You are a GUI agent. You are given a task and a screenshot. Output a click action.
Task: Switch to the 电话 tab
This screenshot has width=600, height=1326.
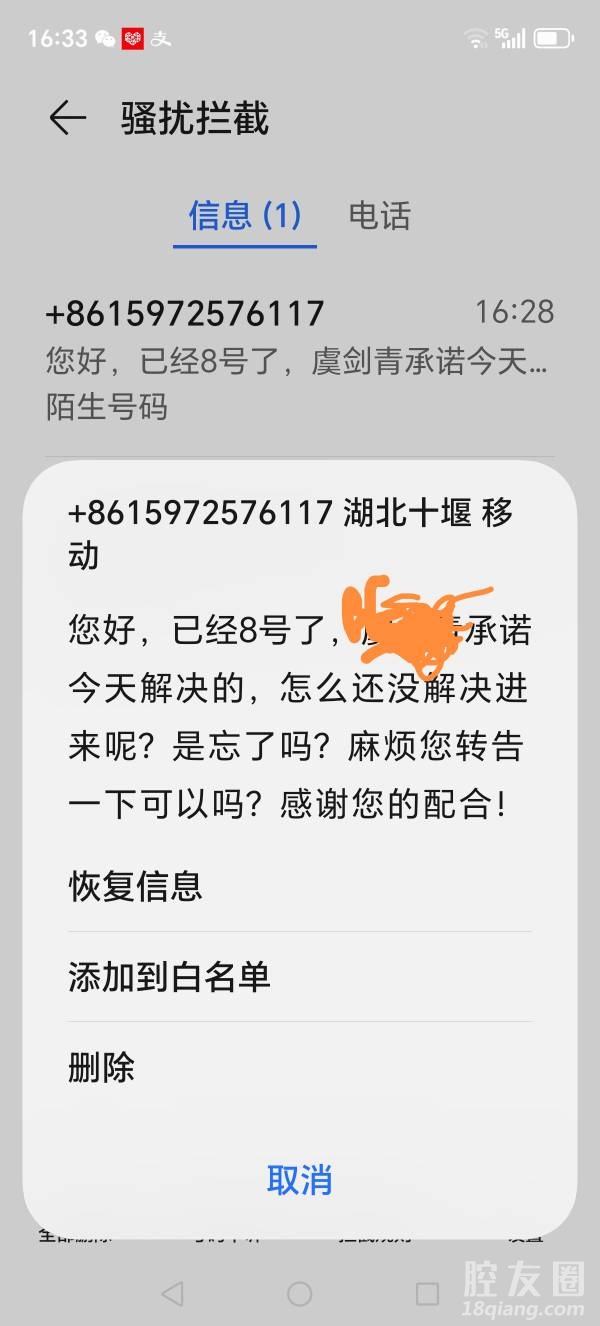tap(379, 216)
